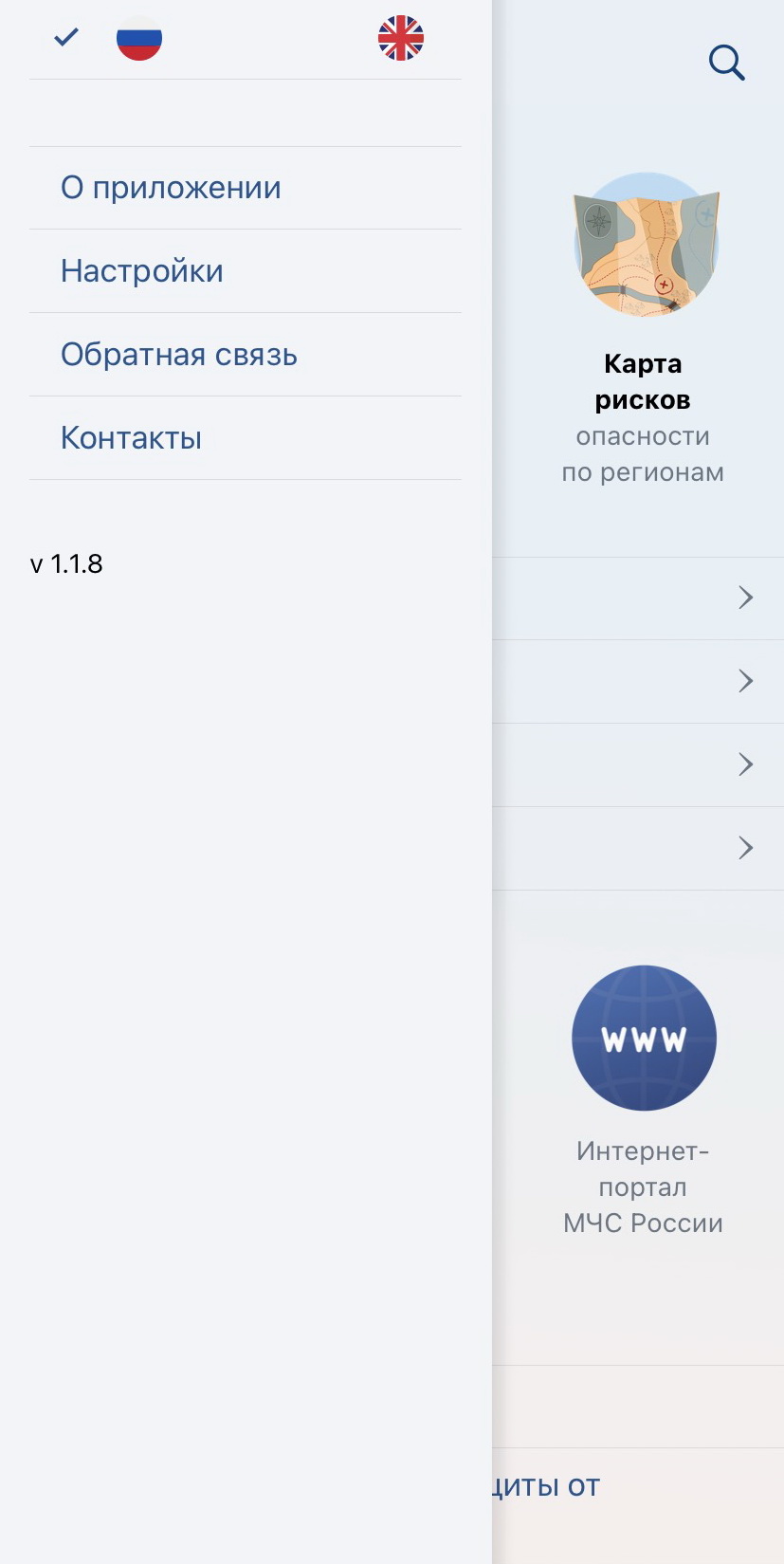784x1564 pixels.
Task: Select the Russian flag language option
Action: [x=139, y=39]
